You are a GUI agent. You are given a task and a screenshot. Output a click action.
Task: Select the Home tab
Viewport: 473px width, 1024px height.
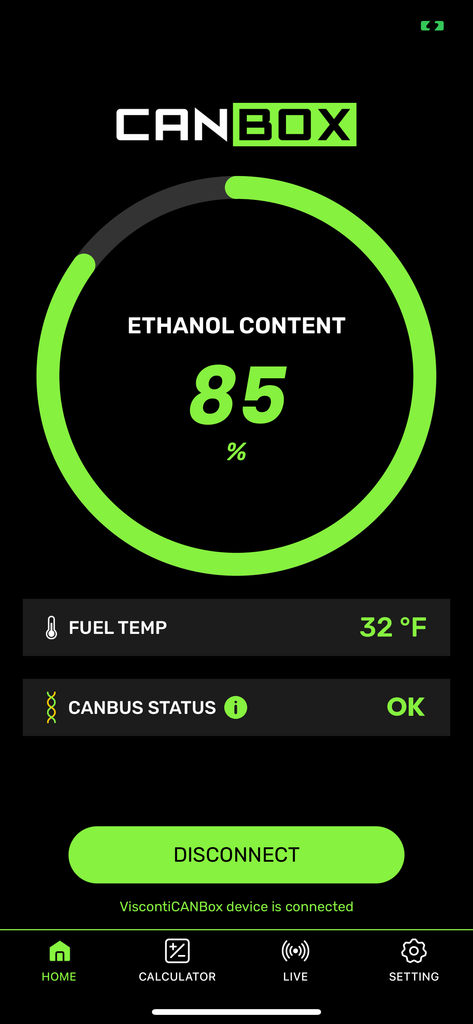(x=59, y=961)
